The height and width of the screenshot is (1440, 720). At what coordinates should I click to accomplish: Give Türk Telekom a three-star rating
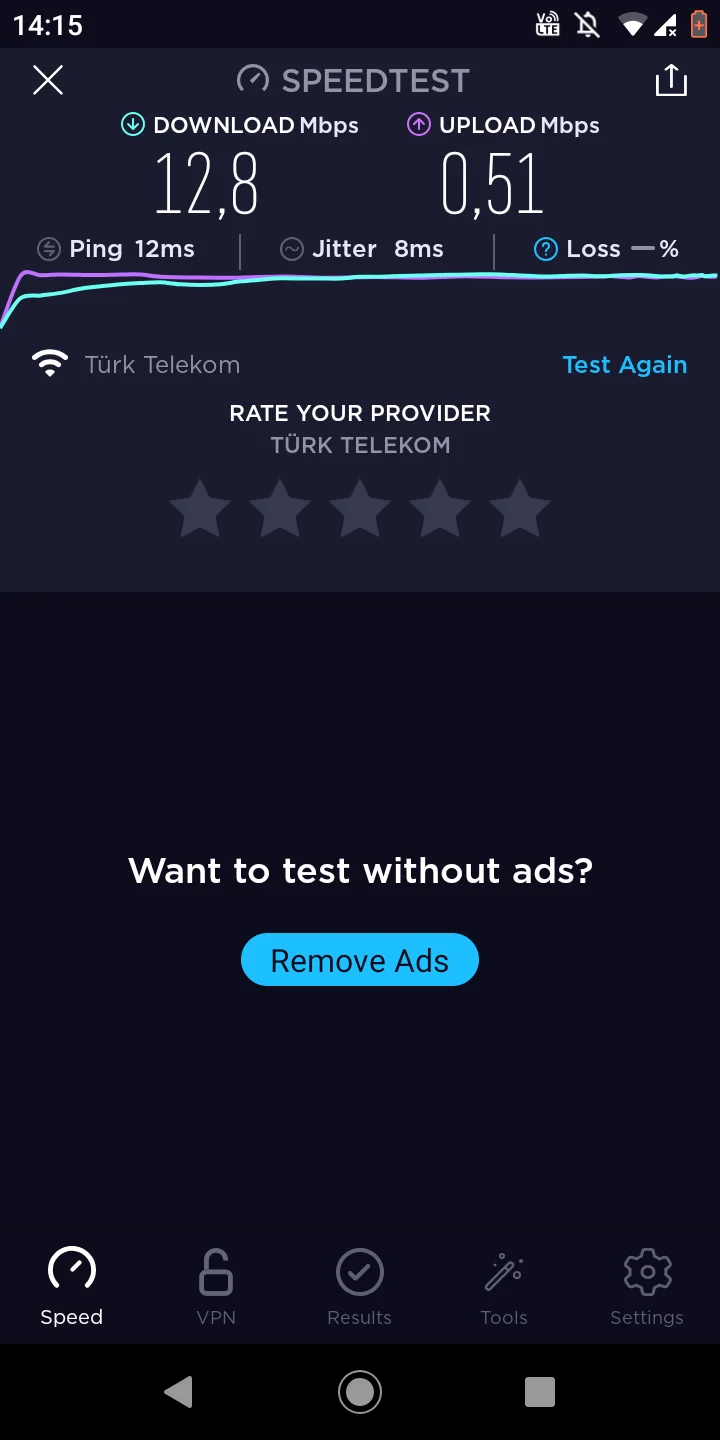360,509
